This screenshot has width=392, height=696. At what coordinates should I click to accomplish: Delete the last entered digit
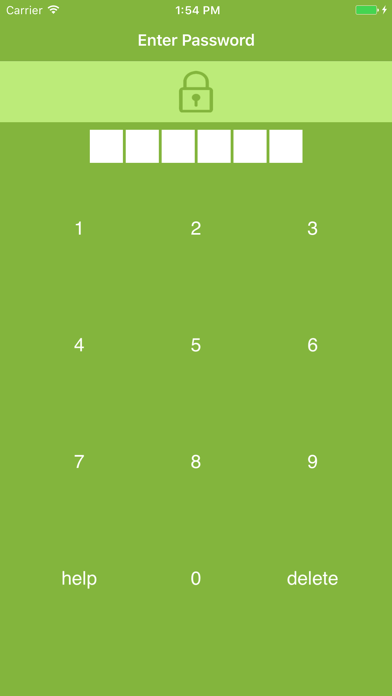point(313,579)
